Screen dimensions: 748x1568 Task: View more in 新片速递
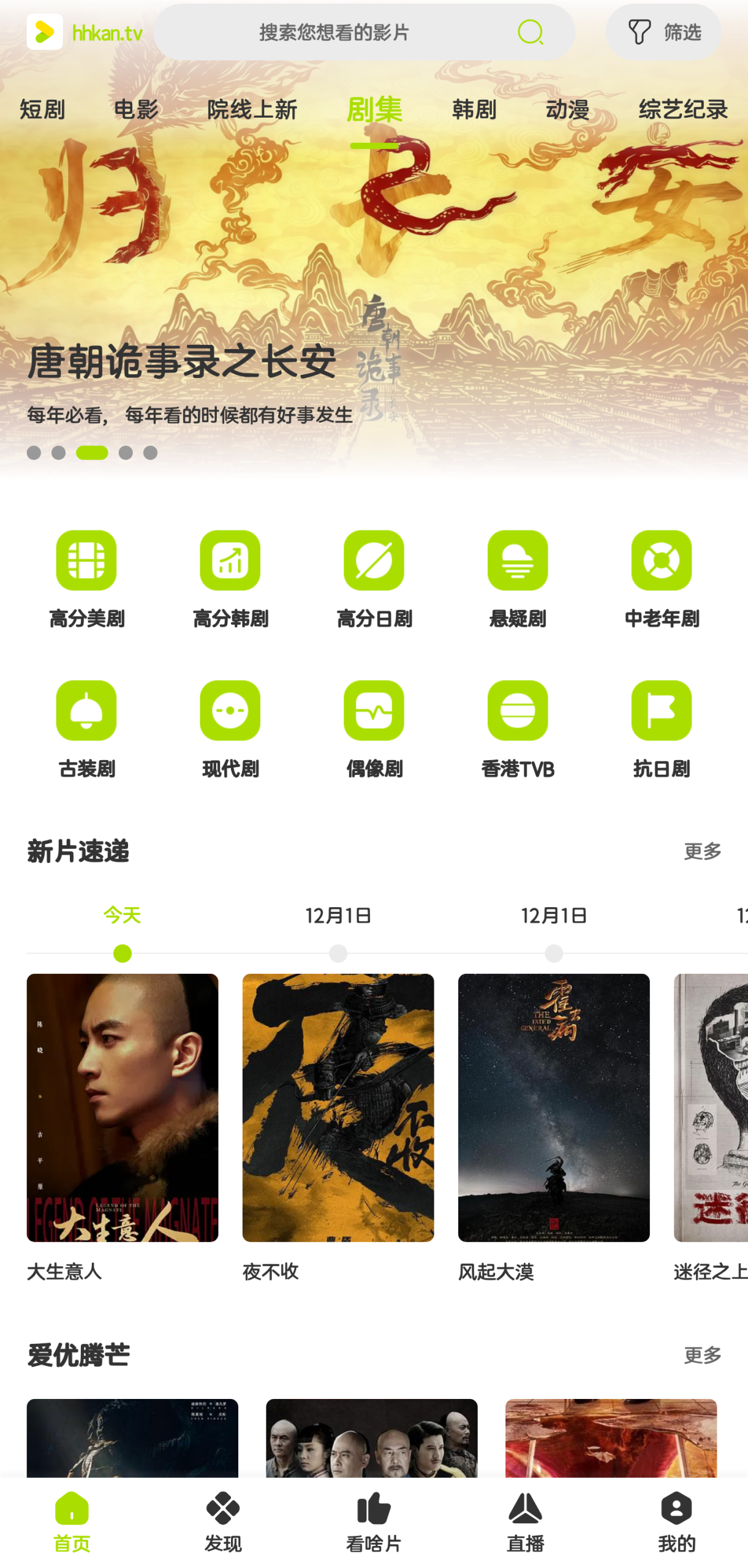(x=702, y=851)
